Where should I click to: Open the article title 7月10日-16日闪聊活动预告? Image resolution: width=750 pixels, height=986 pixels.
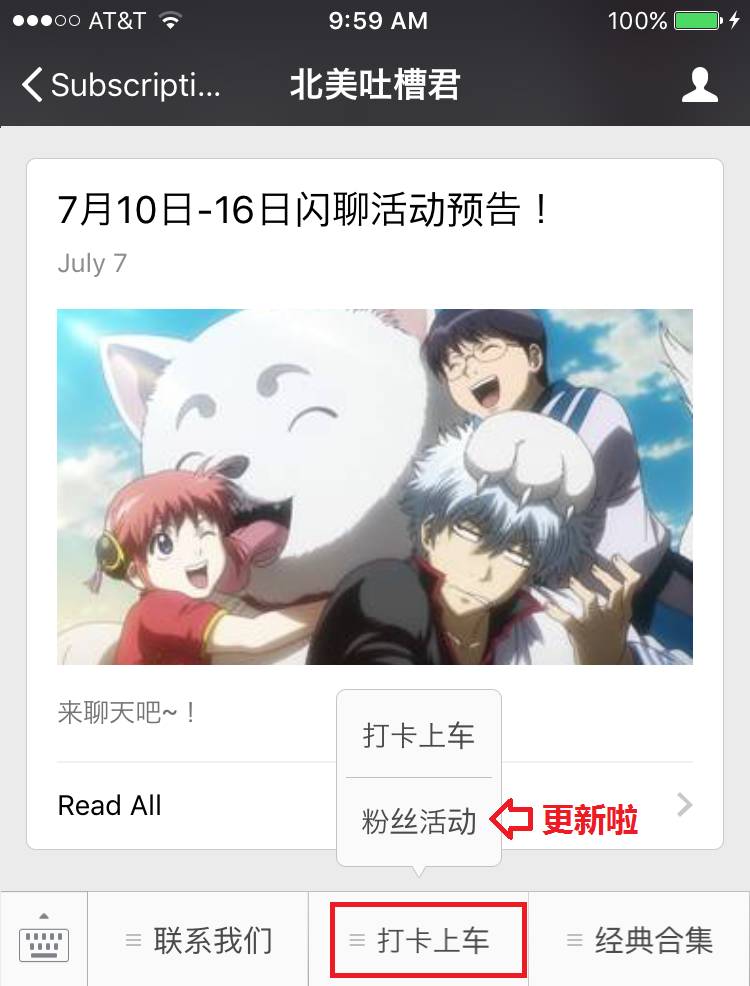300,210
